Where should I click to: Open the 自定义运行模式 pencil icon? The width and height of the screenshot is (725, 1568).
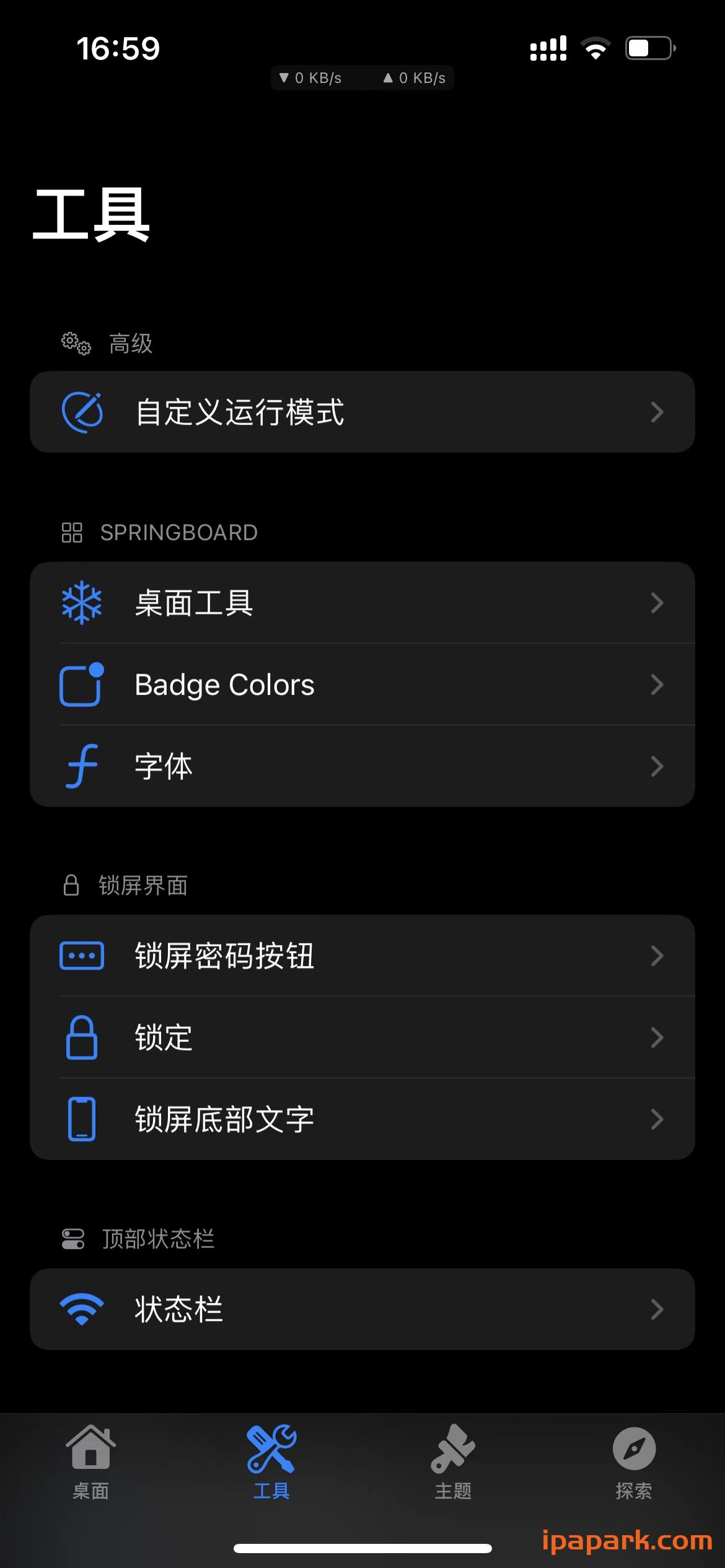tap(81, 412)
